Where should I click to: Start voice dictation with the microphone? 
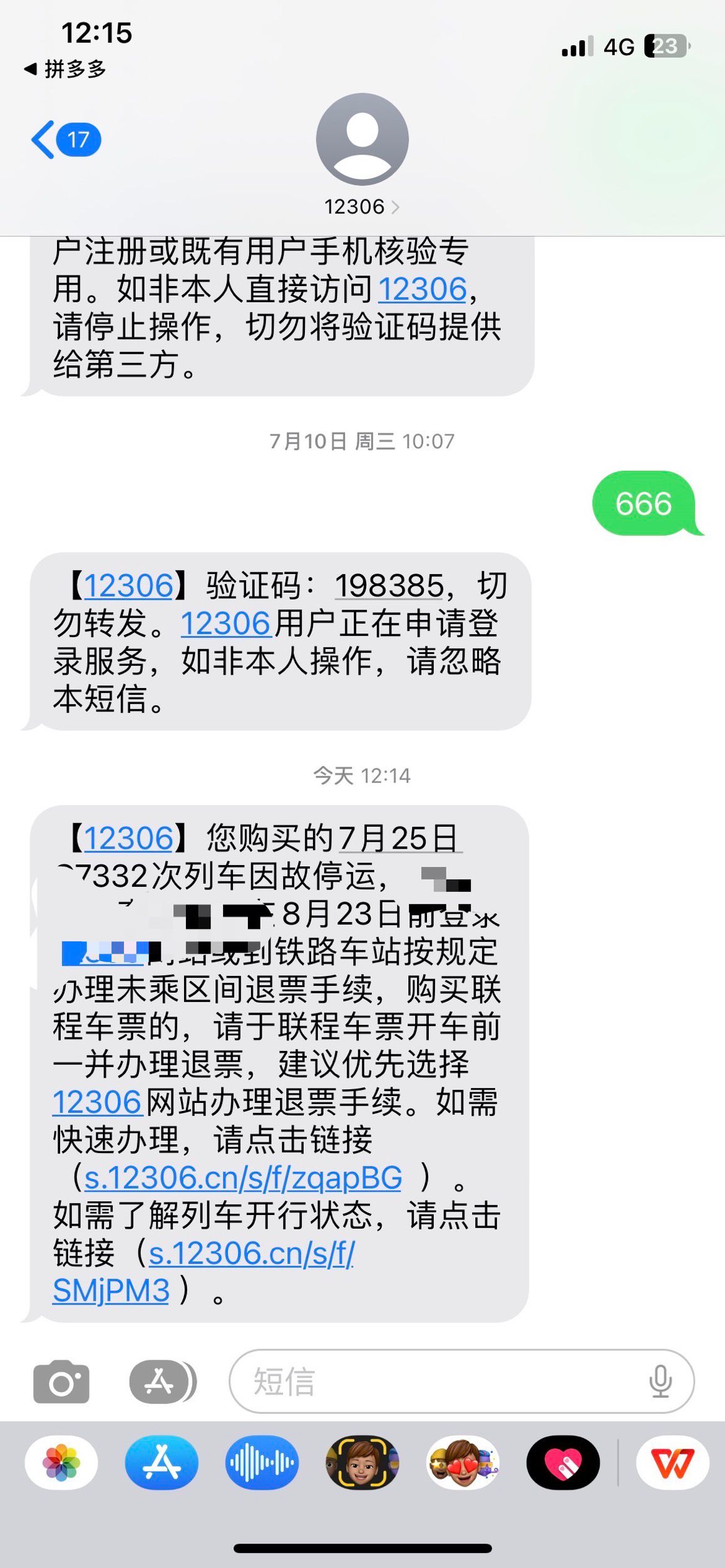click(x=660, y=1381)
